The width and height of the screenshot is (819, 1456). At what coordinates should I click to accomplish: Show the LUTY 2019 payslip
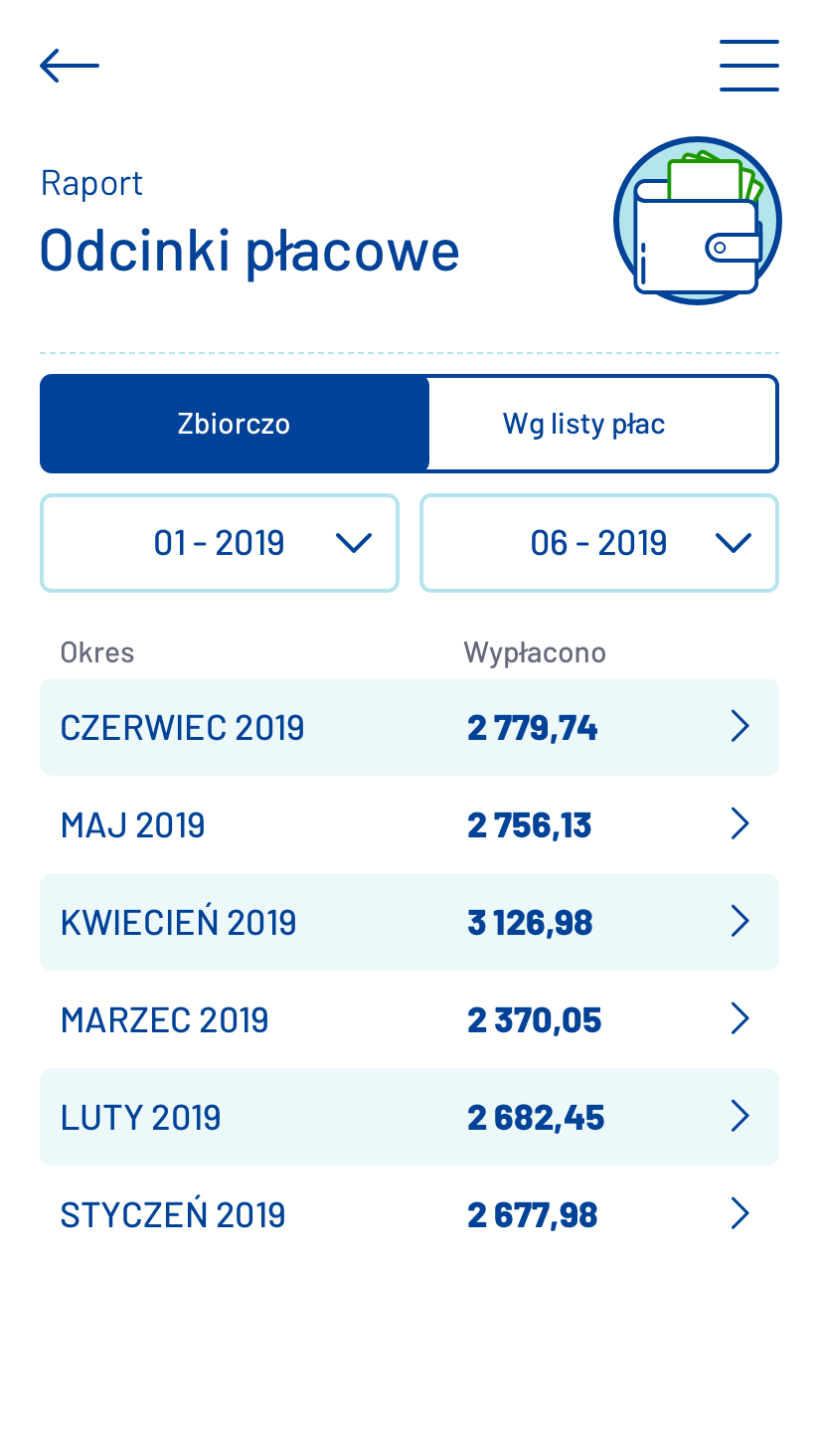[409, 1117]
